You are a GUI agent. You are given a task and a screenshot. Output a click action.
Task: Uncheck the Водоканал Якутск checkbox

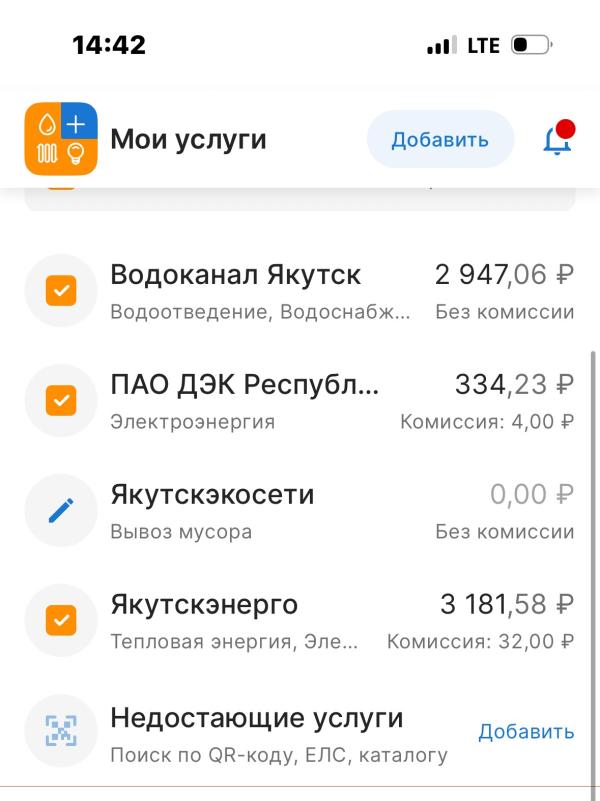[61, 291]
